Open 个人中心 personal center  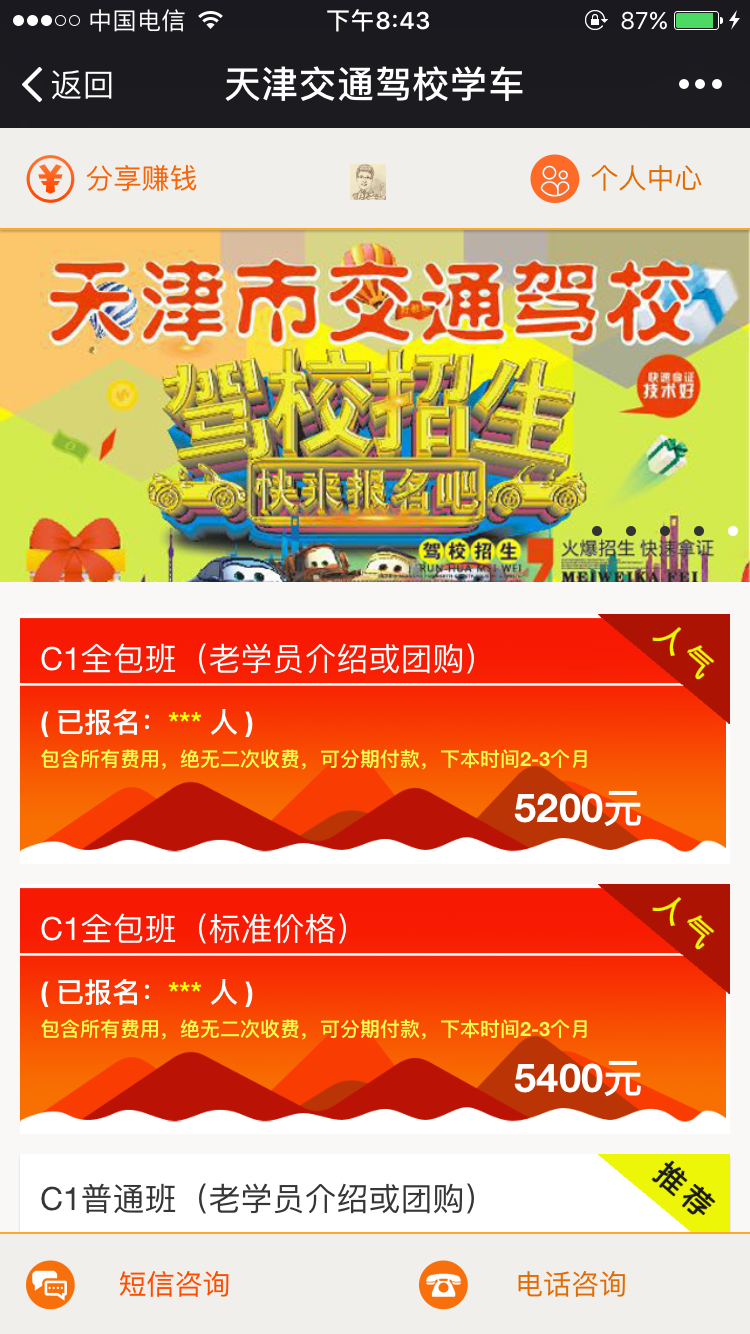(616, 180)
